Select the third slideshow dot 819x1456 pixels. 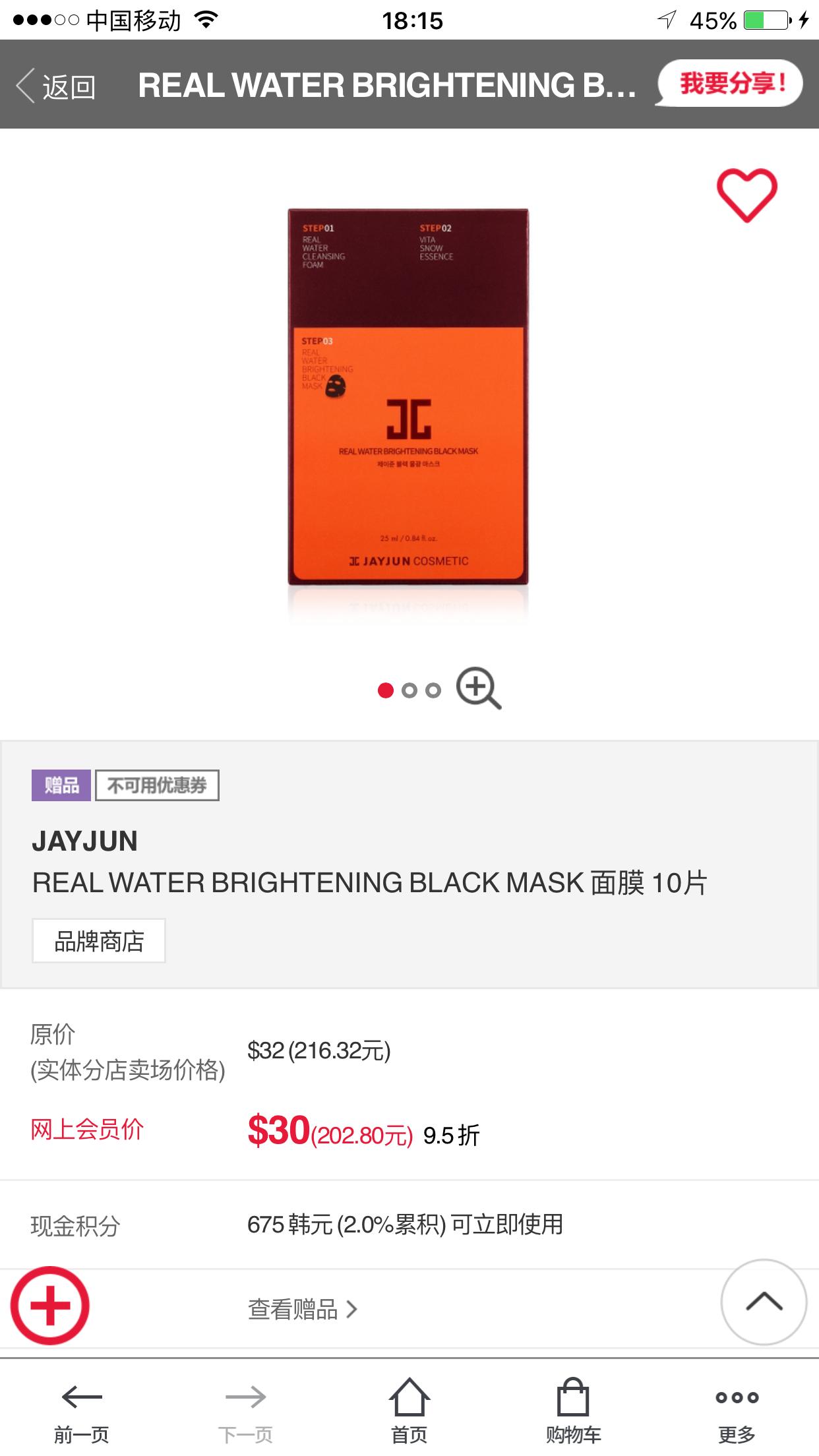pos(435,690)
